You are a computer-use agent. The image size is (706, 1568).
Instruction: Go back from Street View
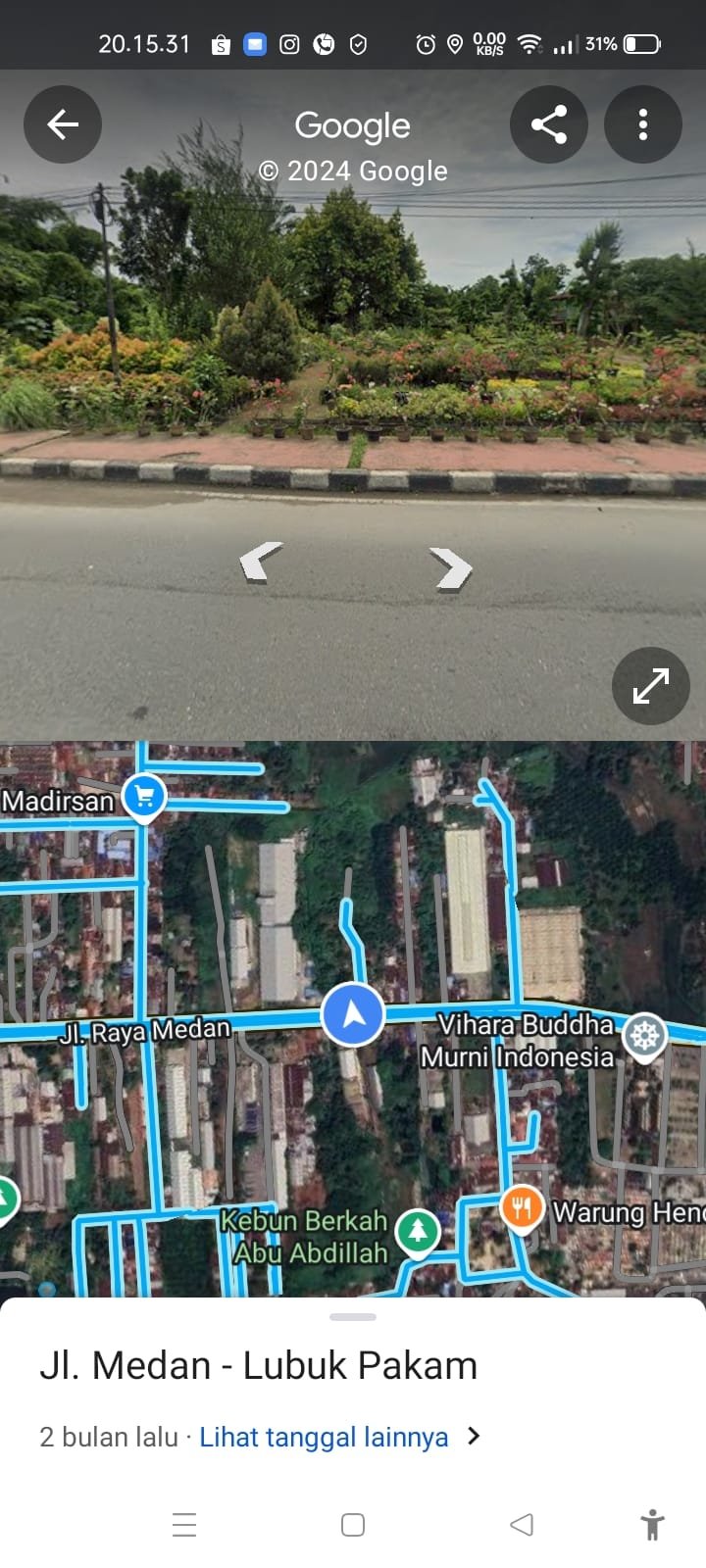click(x=63, y=124)
